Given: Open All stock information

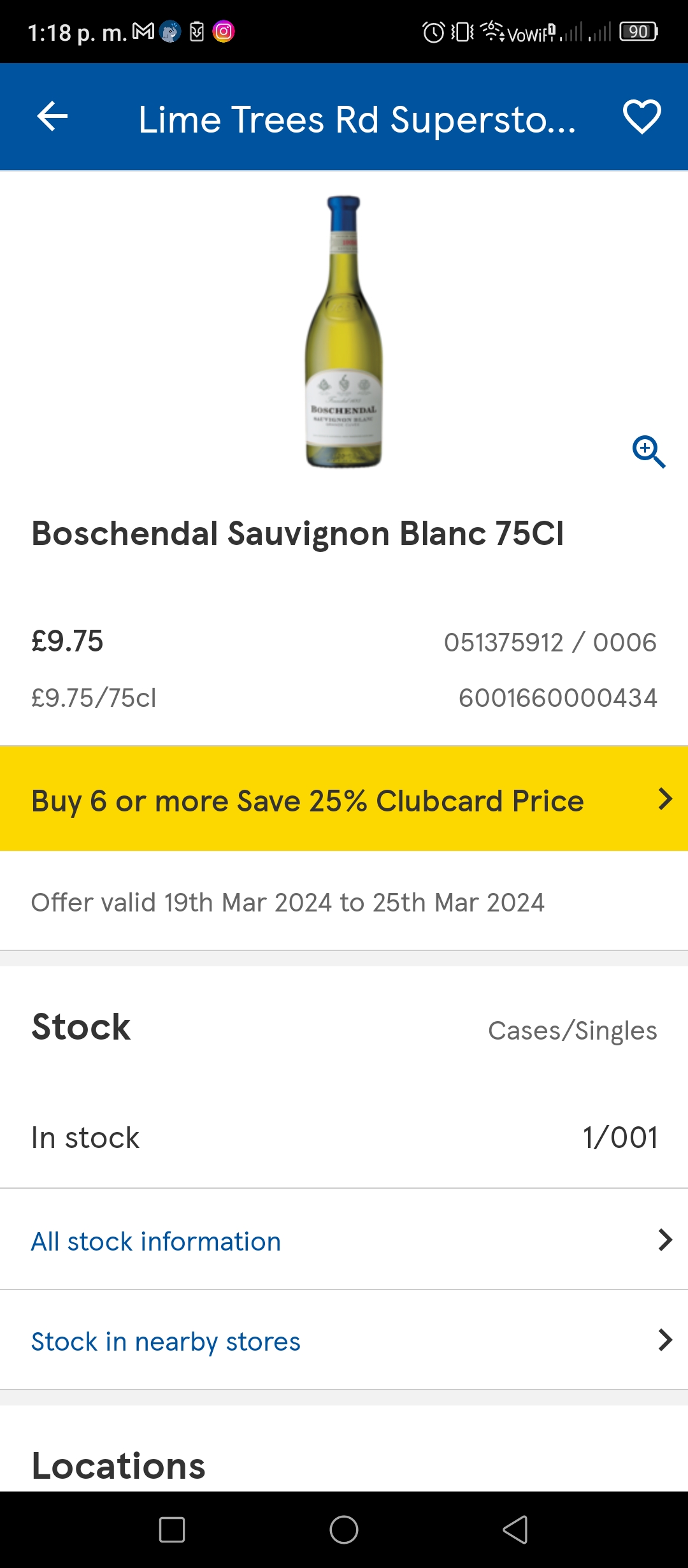Looking at the screenshot, I should (x=344, y=1240).
